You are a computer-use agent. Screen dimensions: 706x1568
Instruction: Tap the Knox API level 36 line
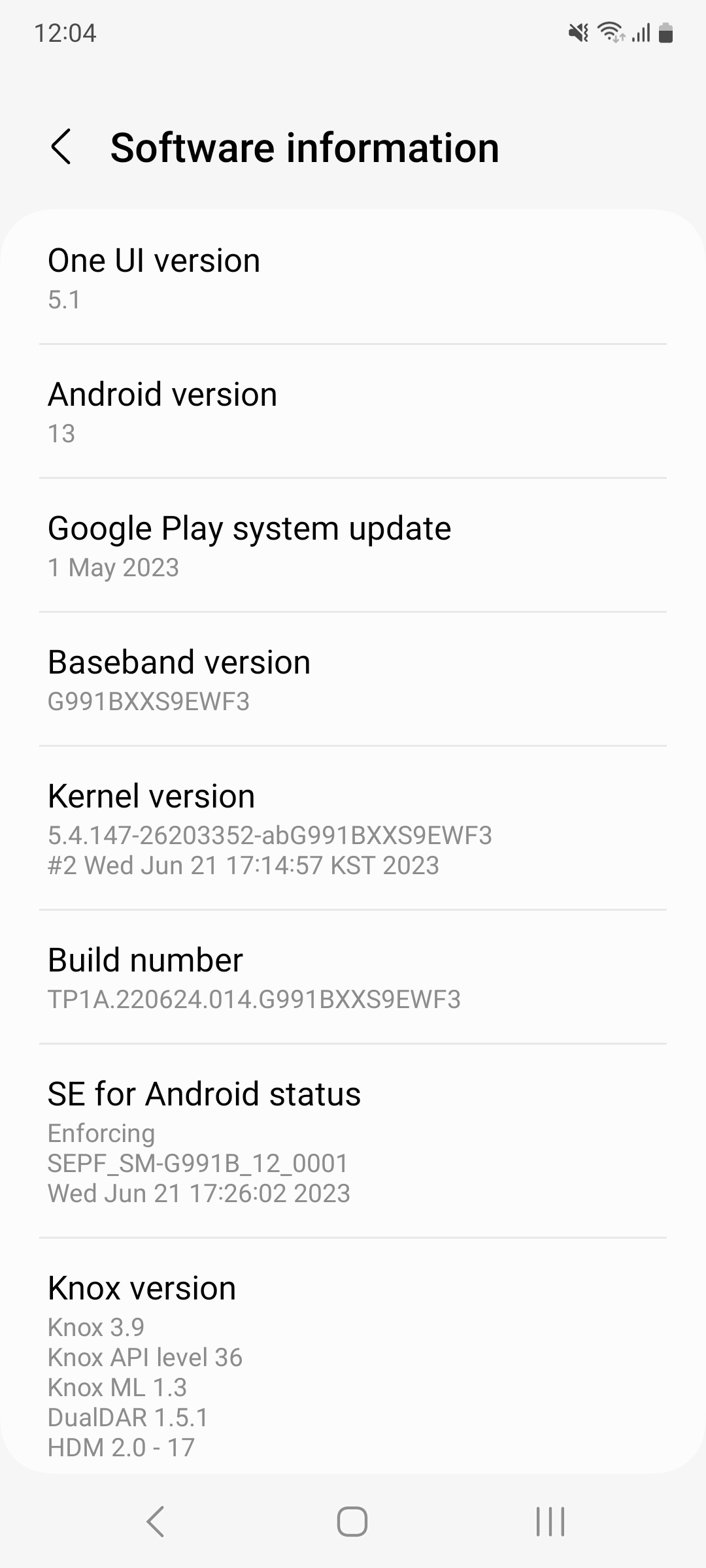146,1357
